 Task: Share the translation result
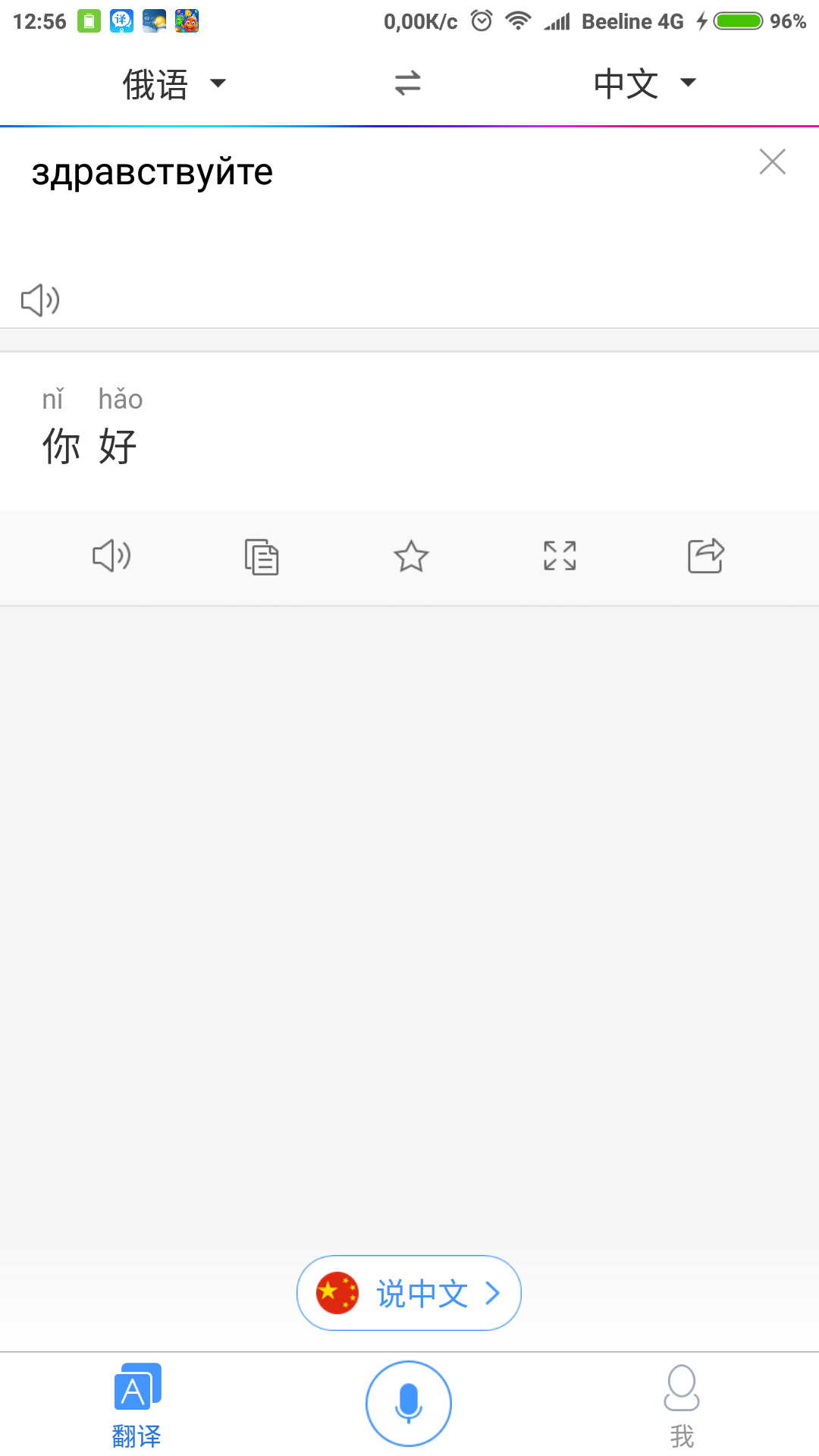(706, 556)
